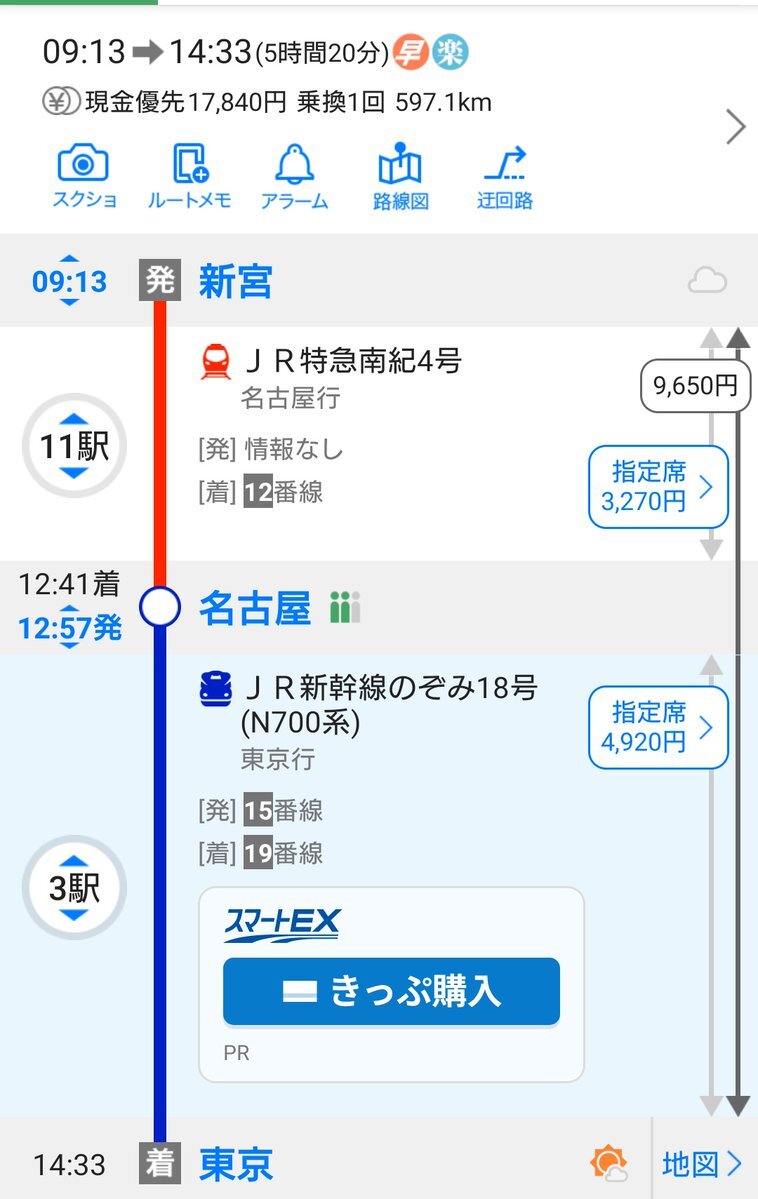Expand the 3駅 intermediate stops
The image size is (758, 1199).
[x=74, y=887]
